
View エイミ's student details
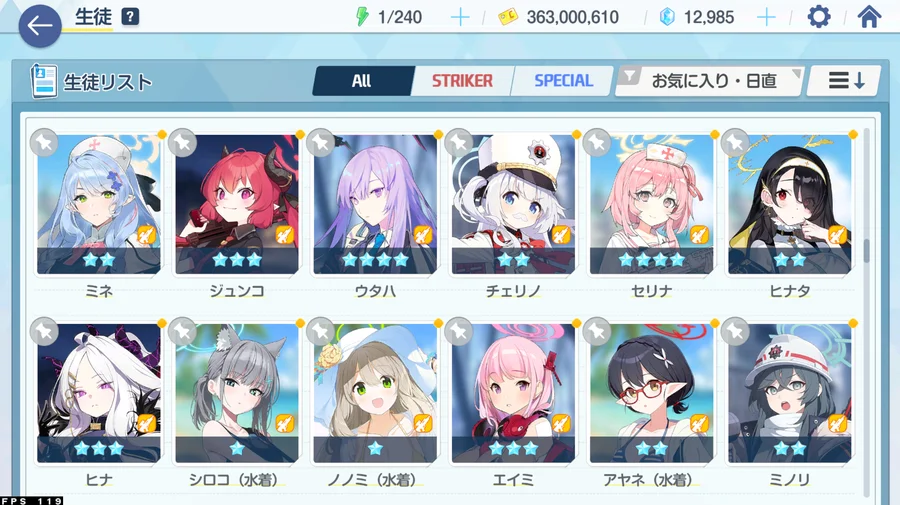[x=513, y=393]
